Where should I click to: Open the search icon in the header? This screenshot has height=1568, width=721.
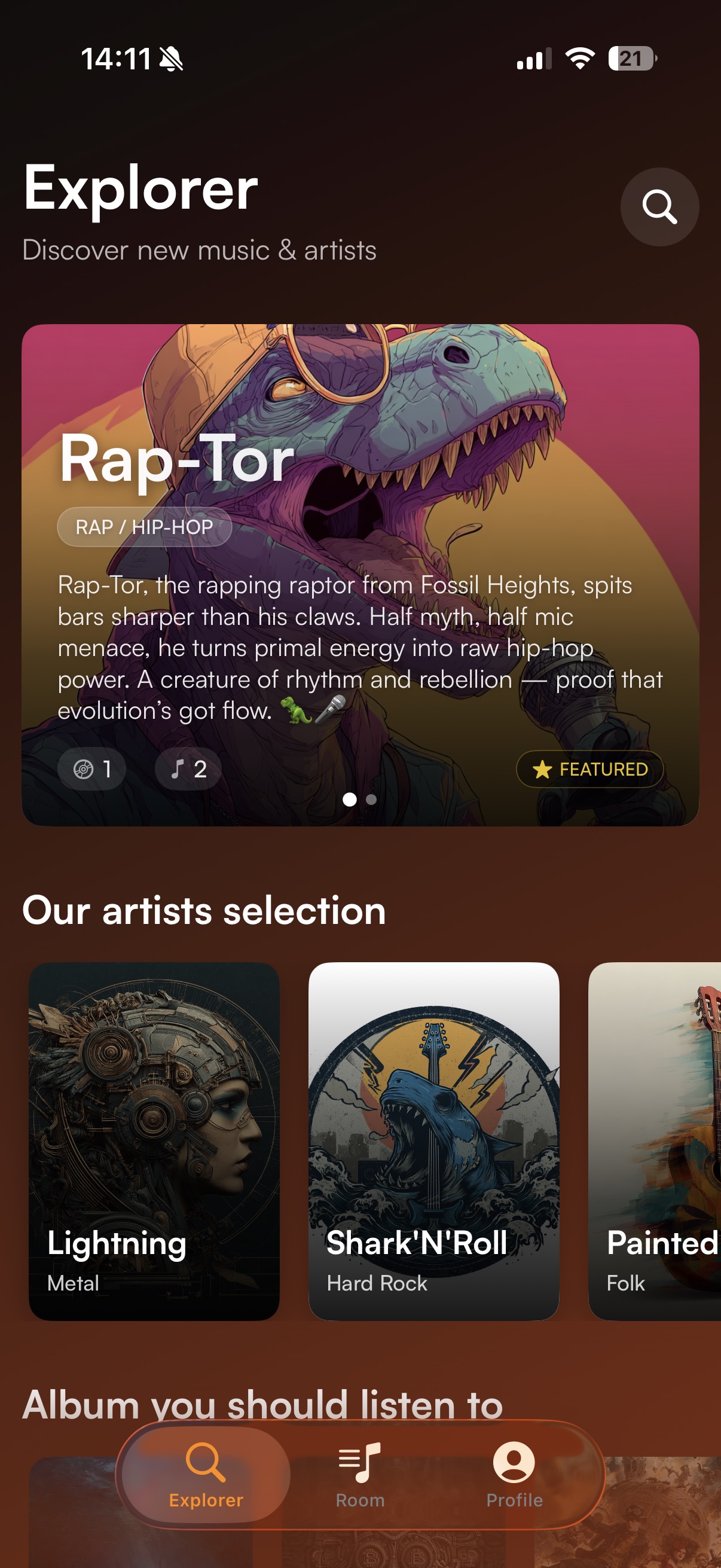659,207
